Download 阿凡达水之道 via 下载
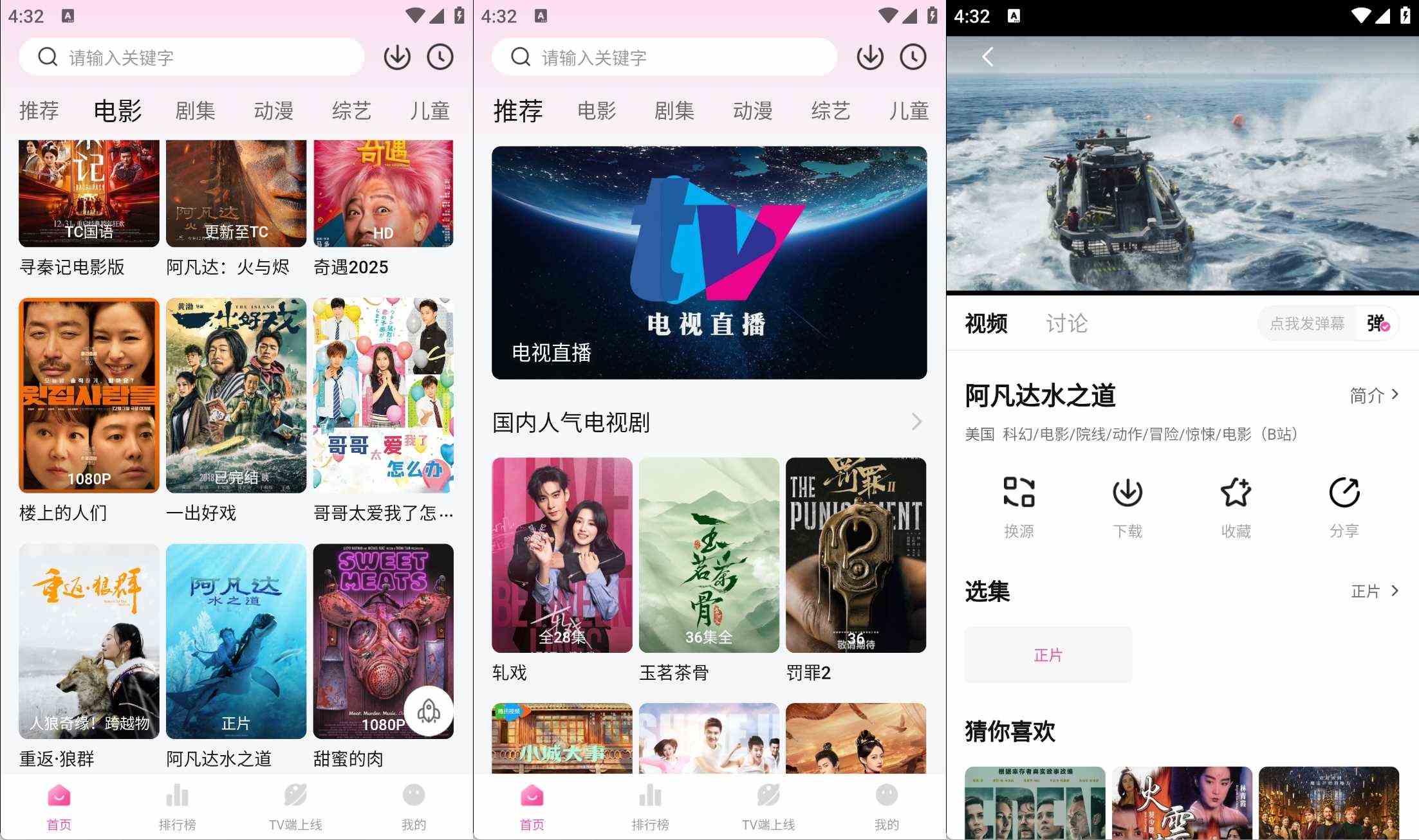 (x=1127, y=507)
